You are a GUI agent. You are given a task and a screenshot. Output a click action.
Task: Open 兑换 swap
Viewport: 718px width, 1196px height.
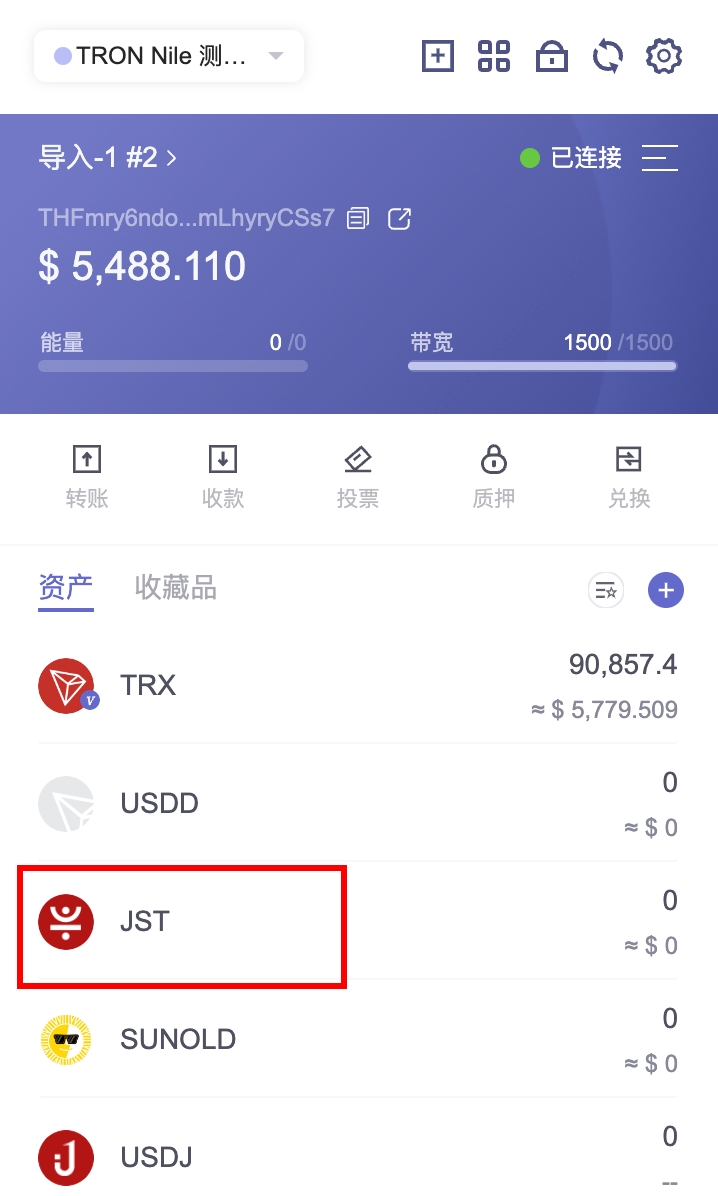(629, 477)
